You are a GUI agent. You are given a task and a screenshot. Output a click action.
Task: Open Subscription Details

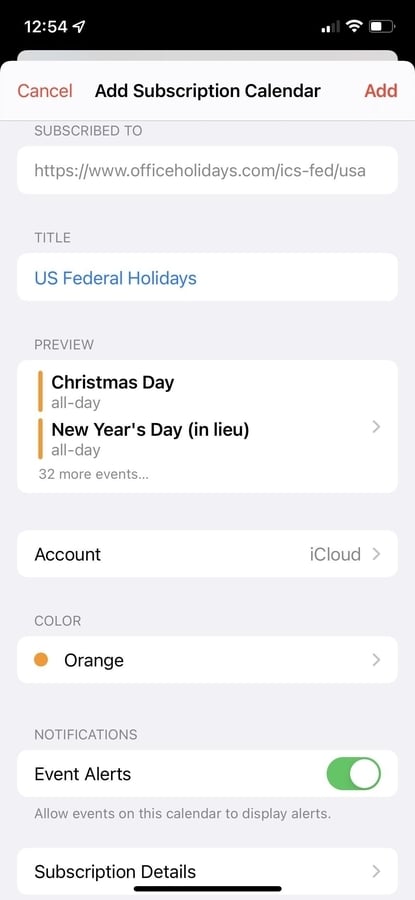[x=207, y=871]
